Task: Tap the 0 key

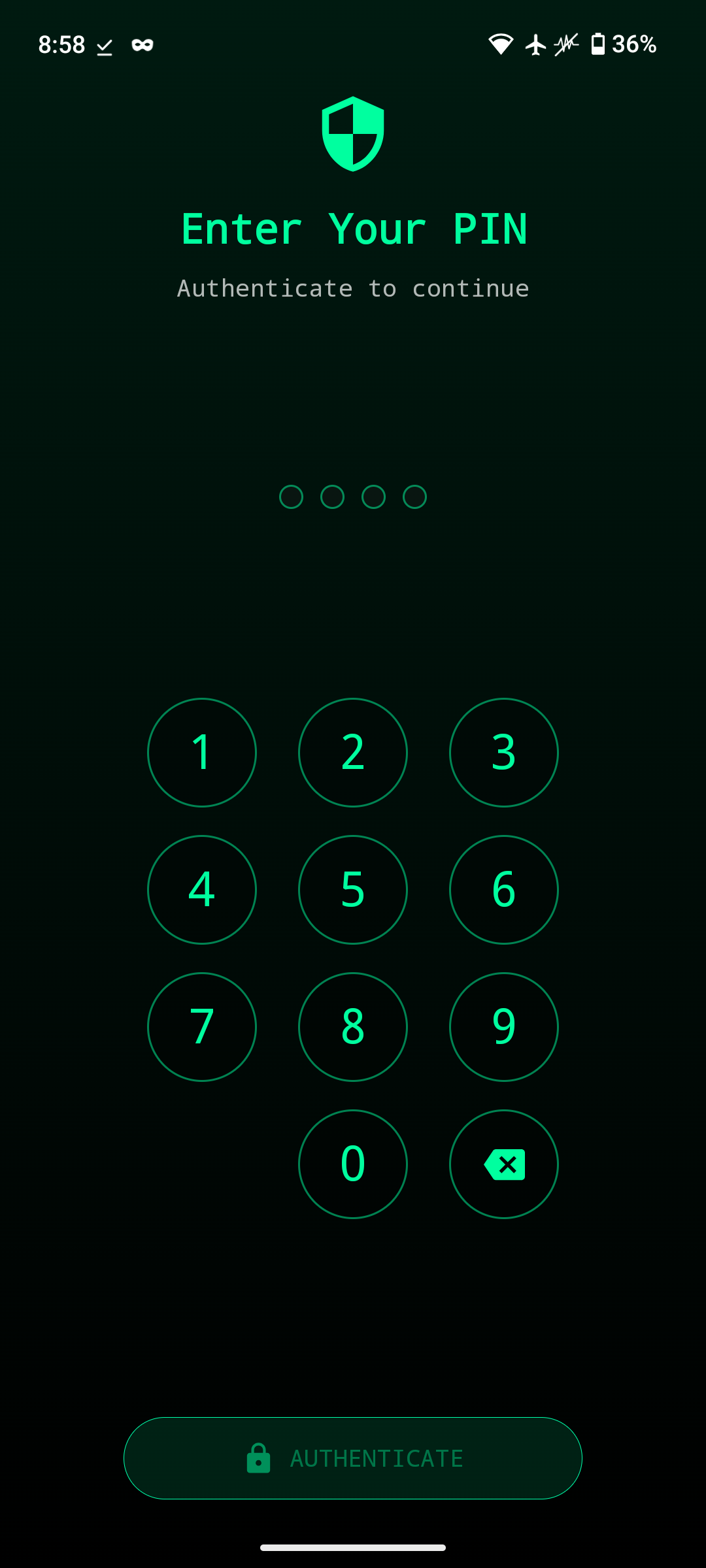Action: (353, 1164)
